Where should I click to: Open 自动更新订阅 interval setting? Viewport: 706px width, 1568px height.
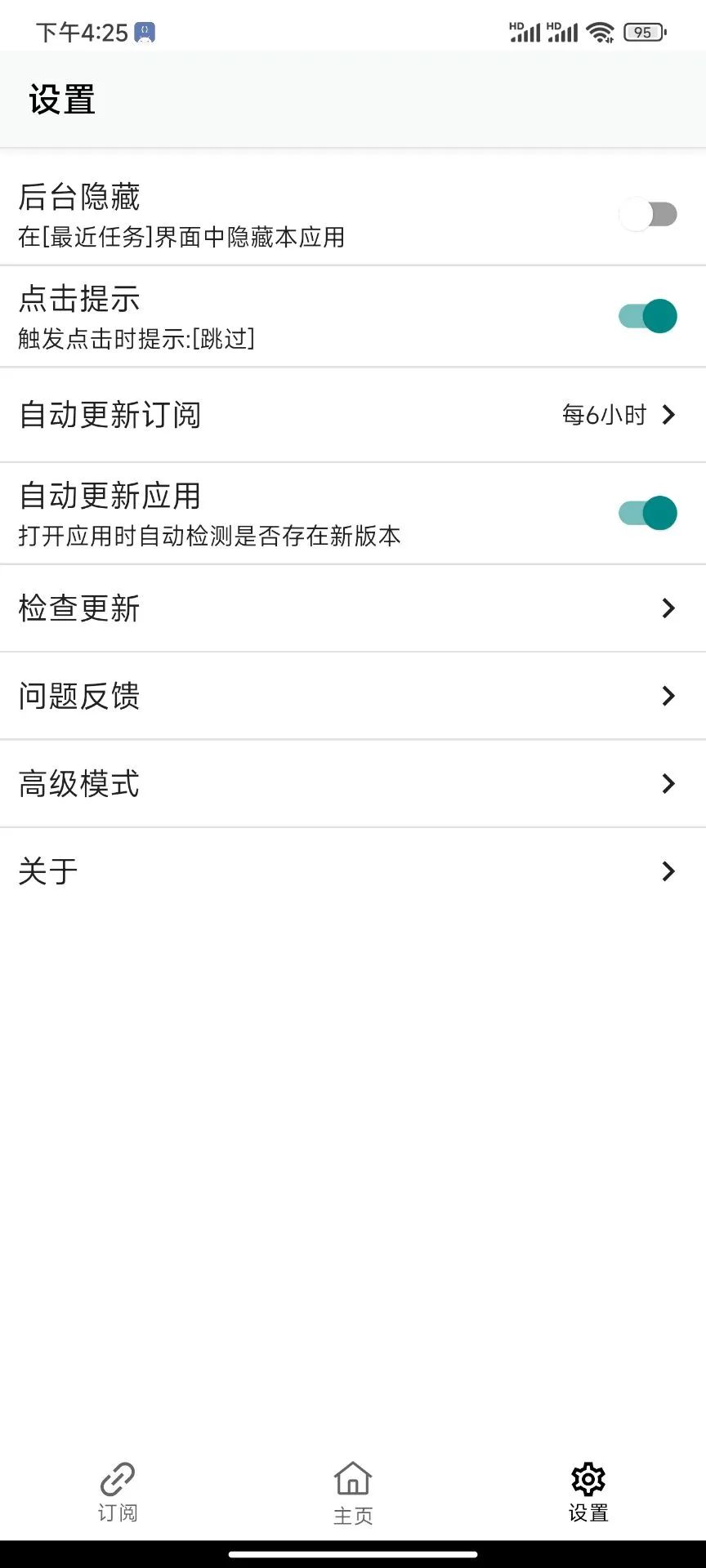(x=353, y=415)
